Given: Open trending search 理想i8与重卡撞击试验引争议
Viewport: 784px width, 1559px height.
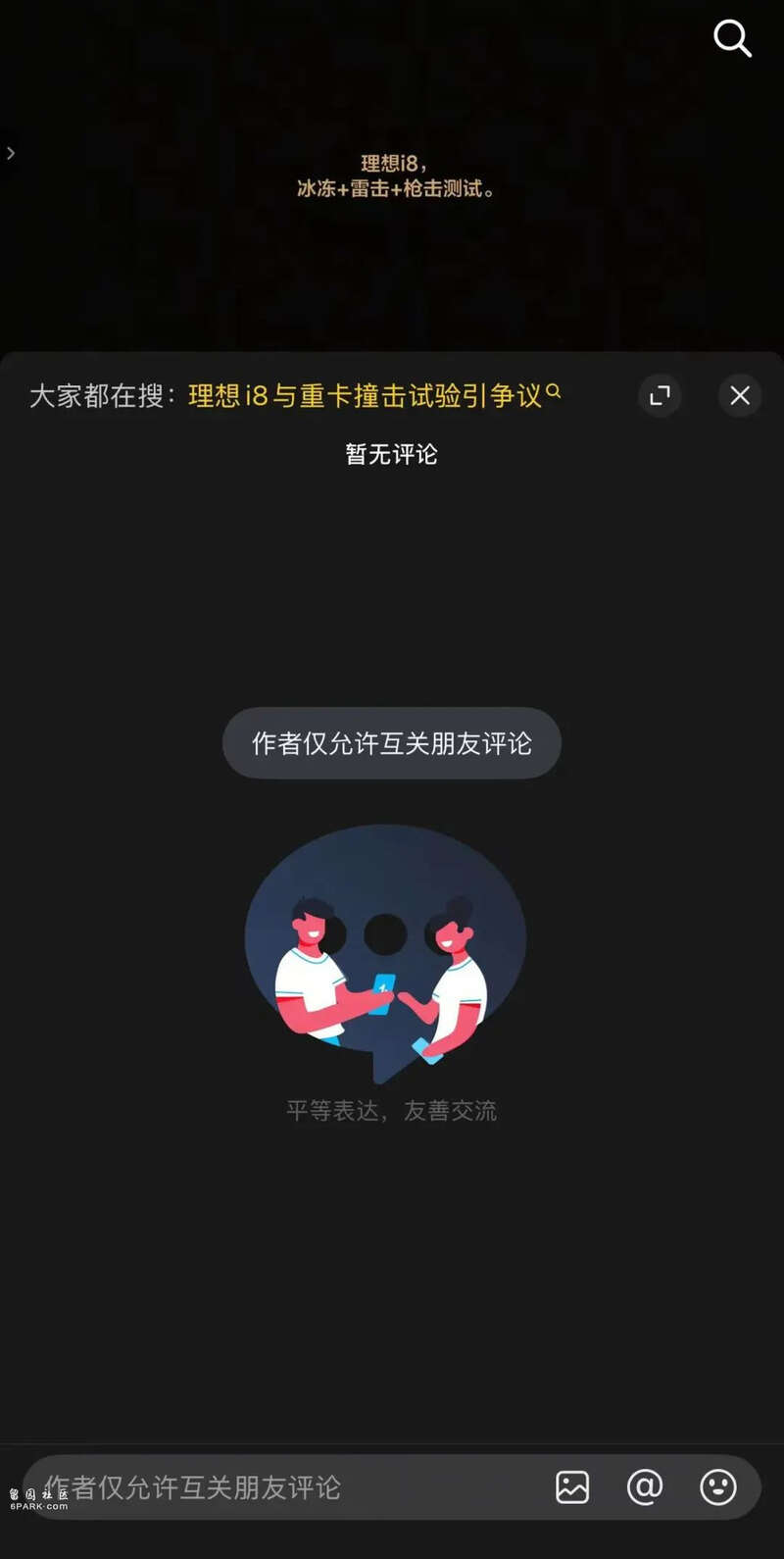Looking at the screenshot, I should (x=372, y=395).
